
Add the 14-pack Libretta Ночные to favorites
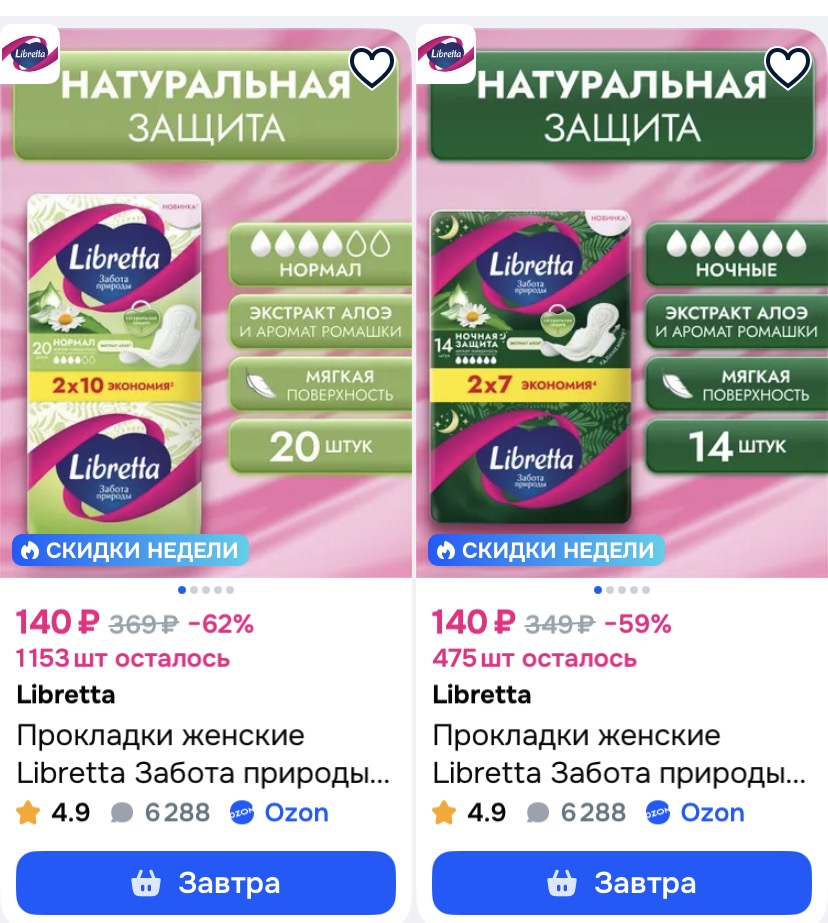(787, 67)
